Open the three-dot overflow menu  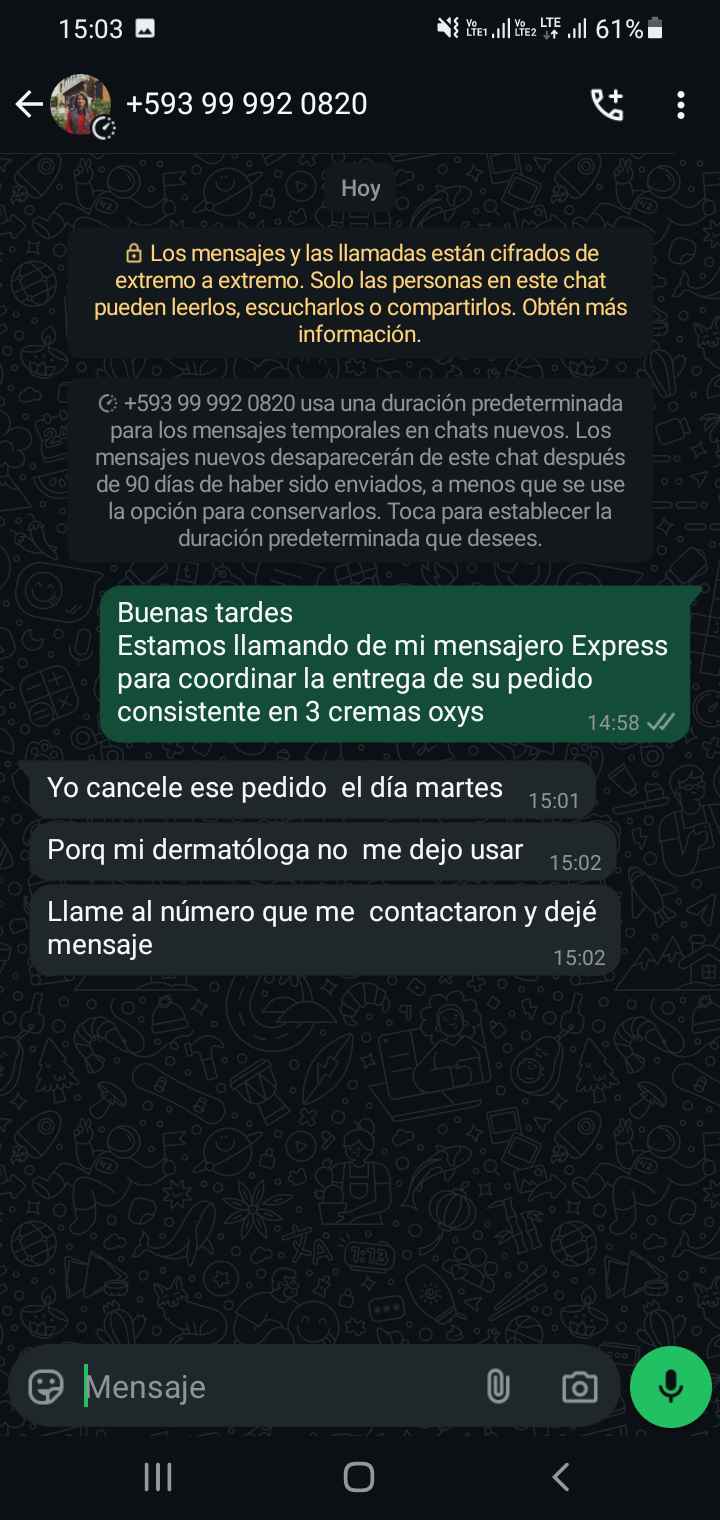click(x=681, y=104)
